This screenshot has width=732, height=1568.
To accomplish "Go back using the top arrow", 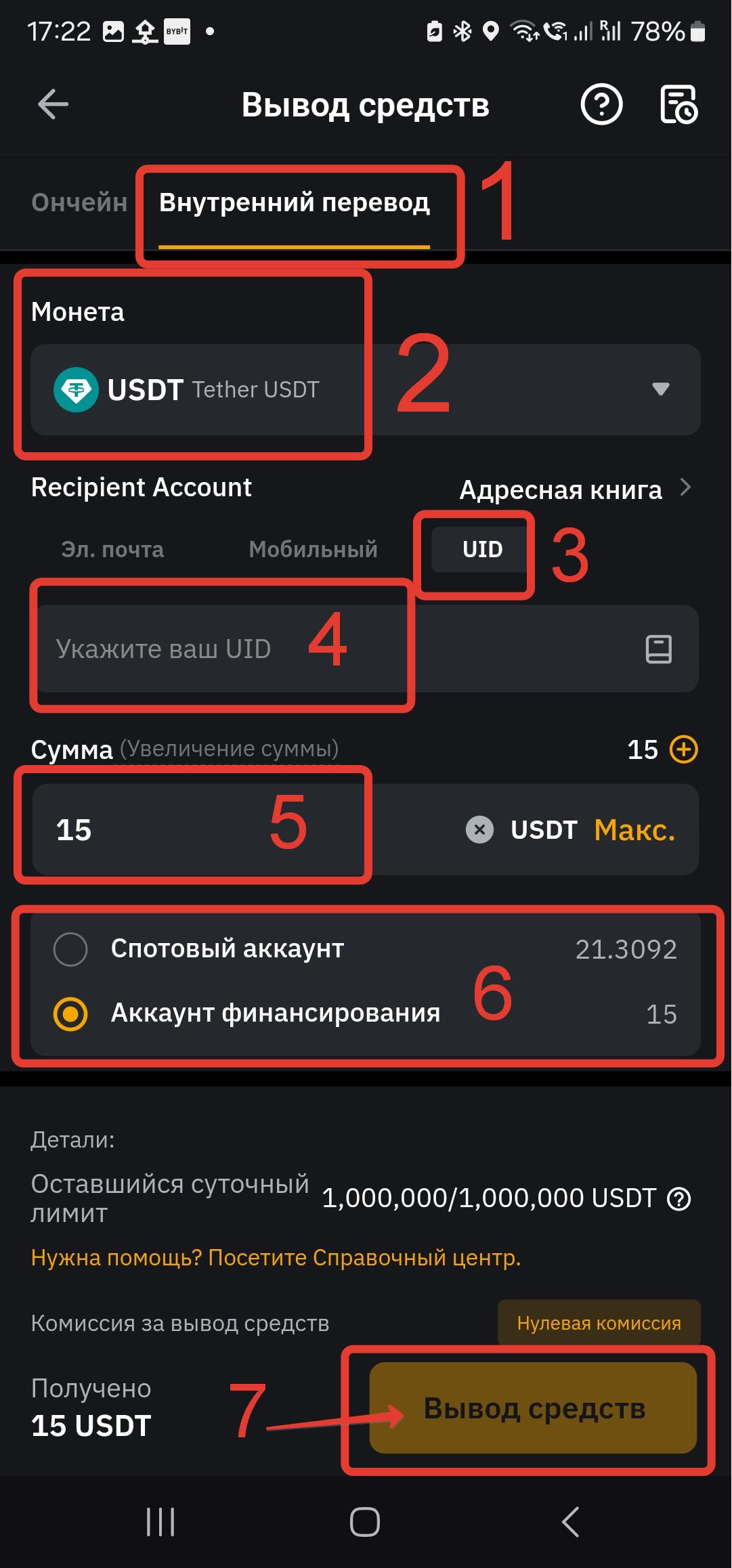I will (53, 105).
